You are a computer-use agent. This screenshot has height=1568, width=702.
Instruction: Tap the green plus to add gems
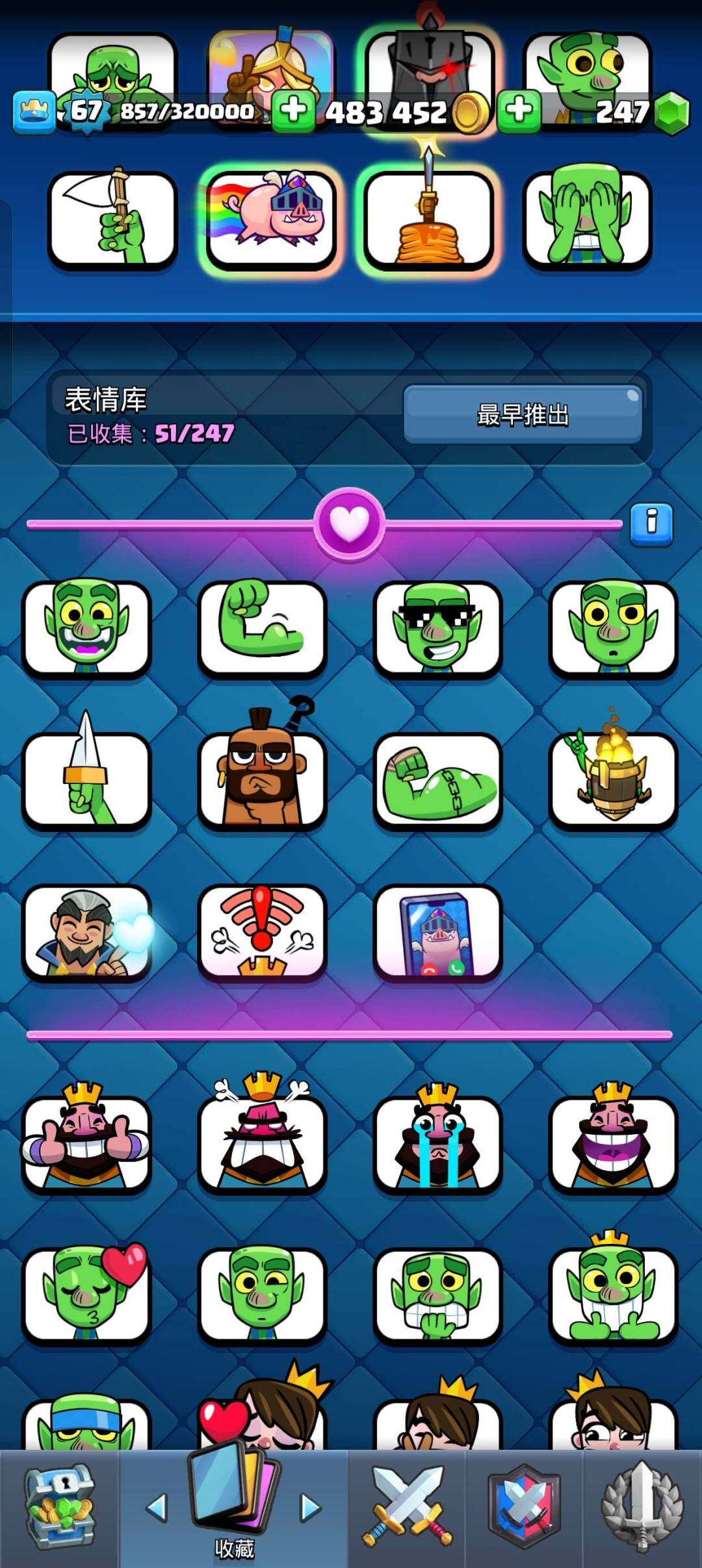[519, 111]
